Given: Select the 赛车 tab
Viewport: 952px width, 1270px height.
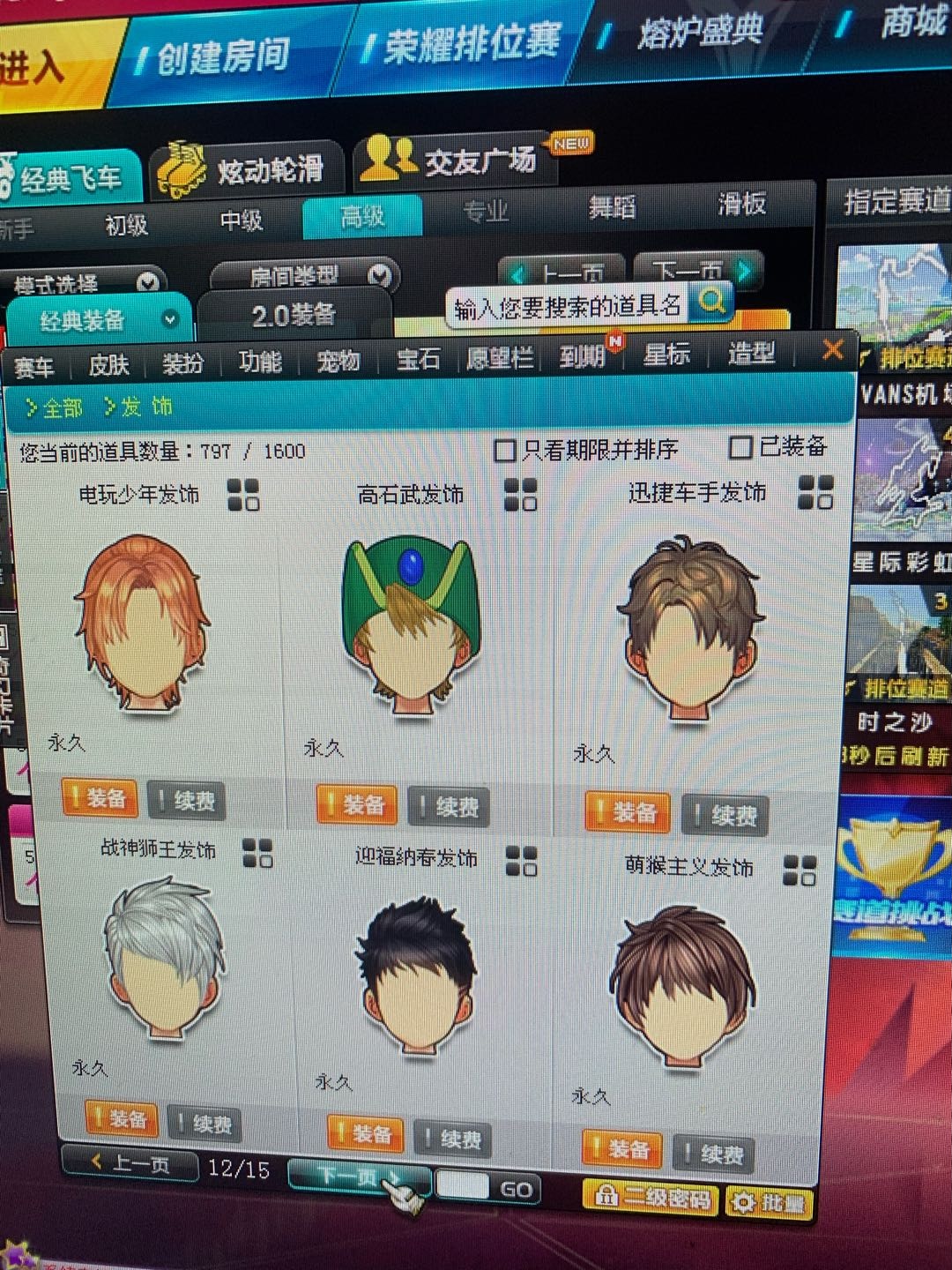Looking at the screenshot, I should point(35,367).
